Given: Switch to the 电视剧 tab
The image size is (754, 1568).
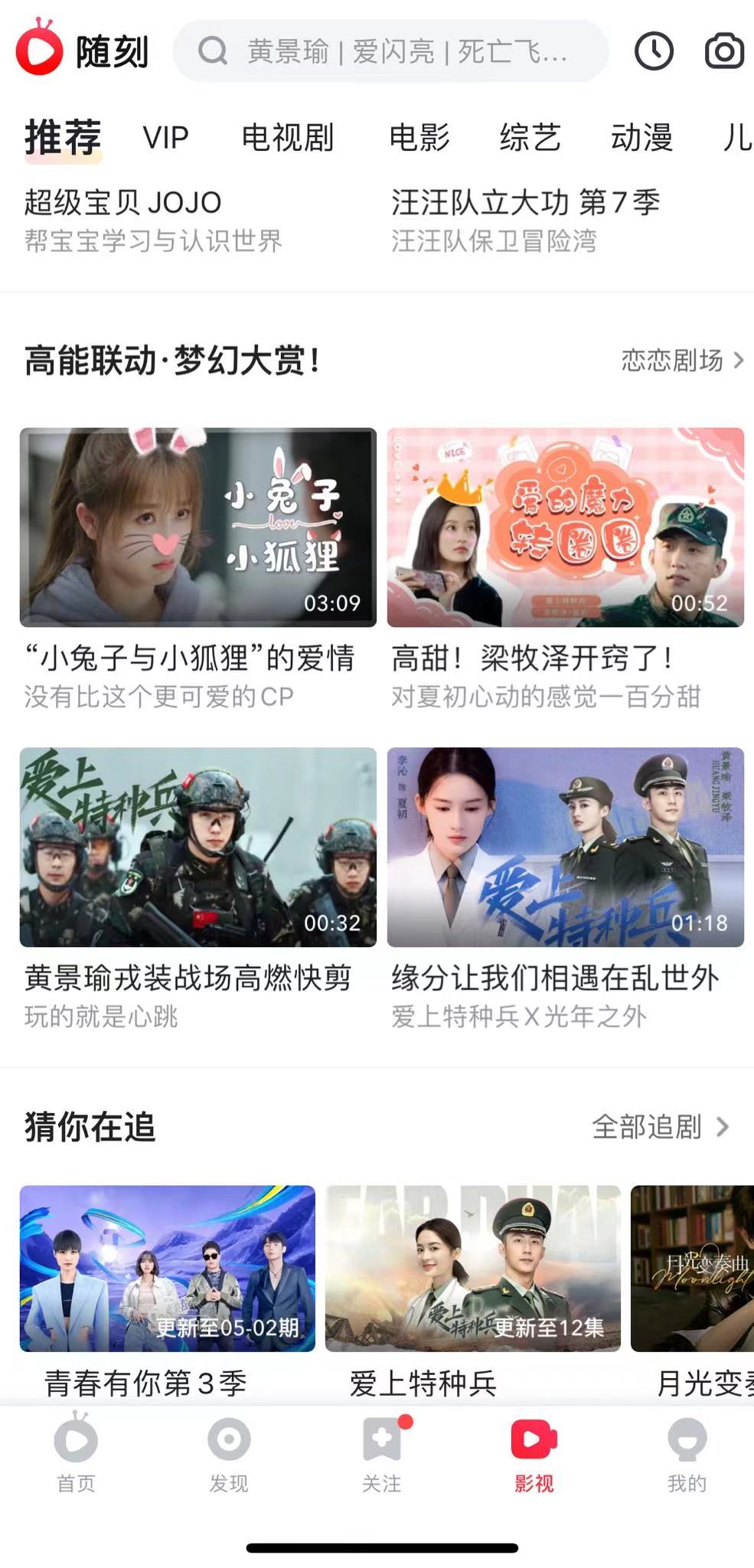Looking at the screenshot, I should click(288, 138).
